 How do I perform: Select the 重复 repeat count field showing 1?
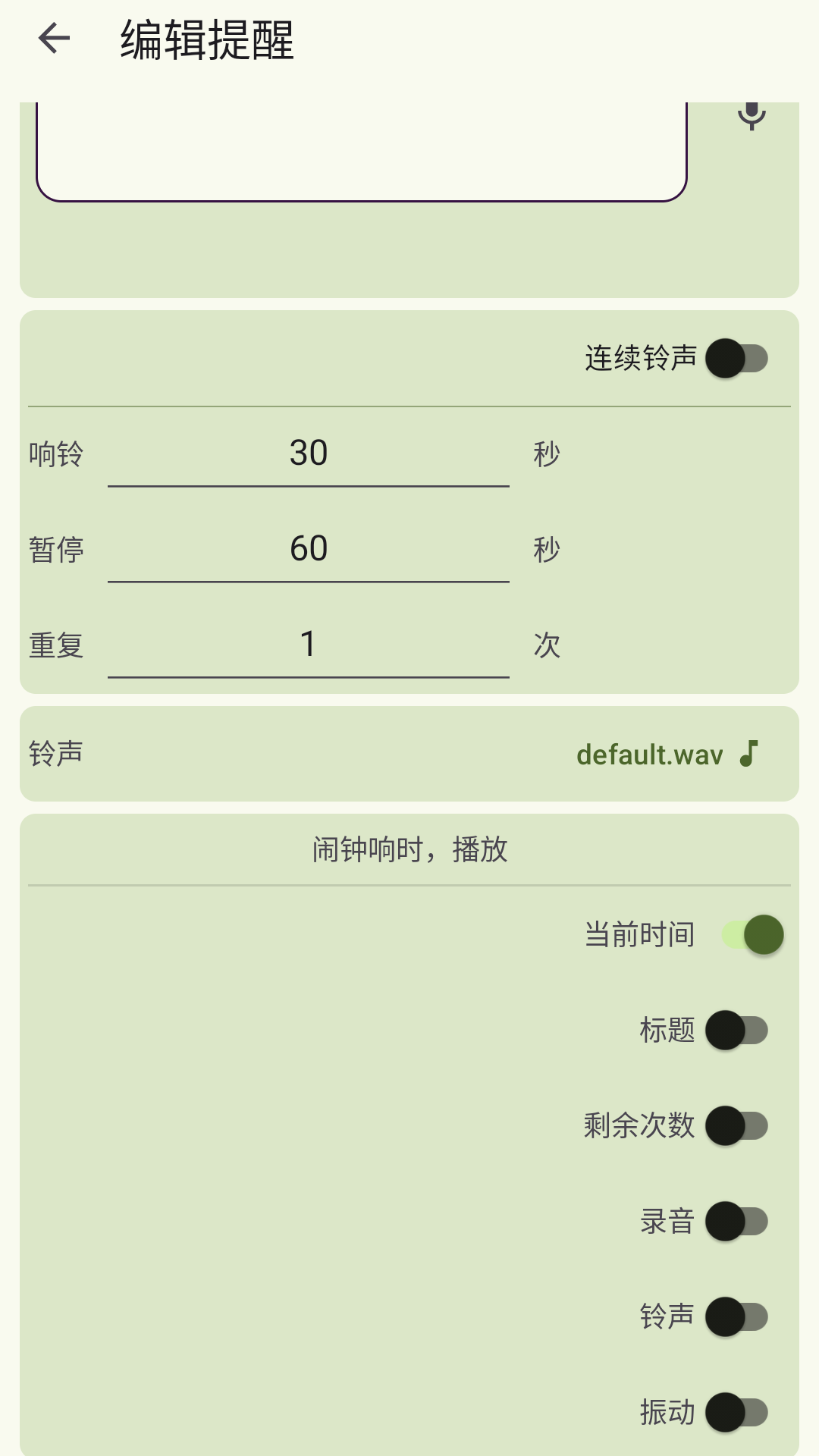point(308,644)
